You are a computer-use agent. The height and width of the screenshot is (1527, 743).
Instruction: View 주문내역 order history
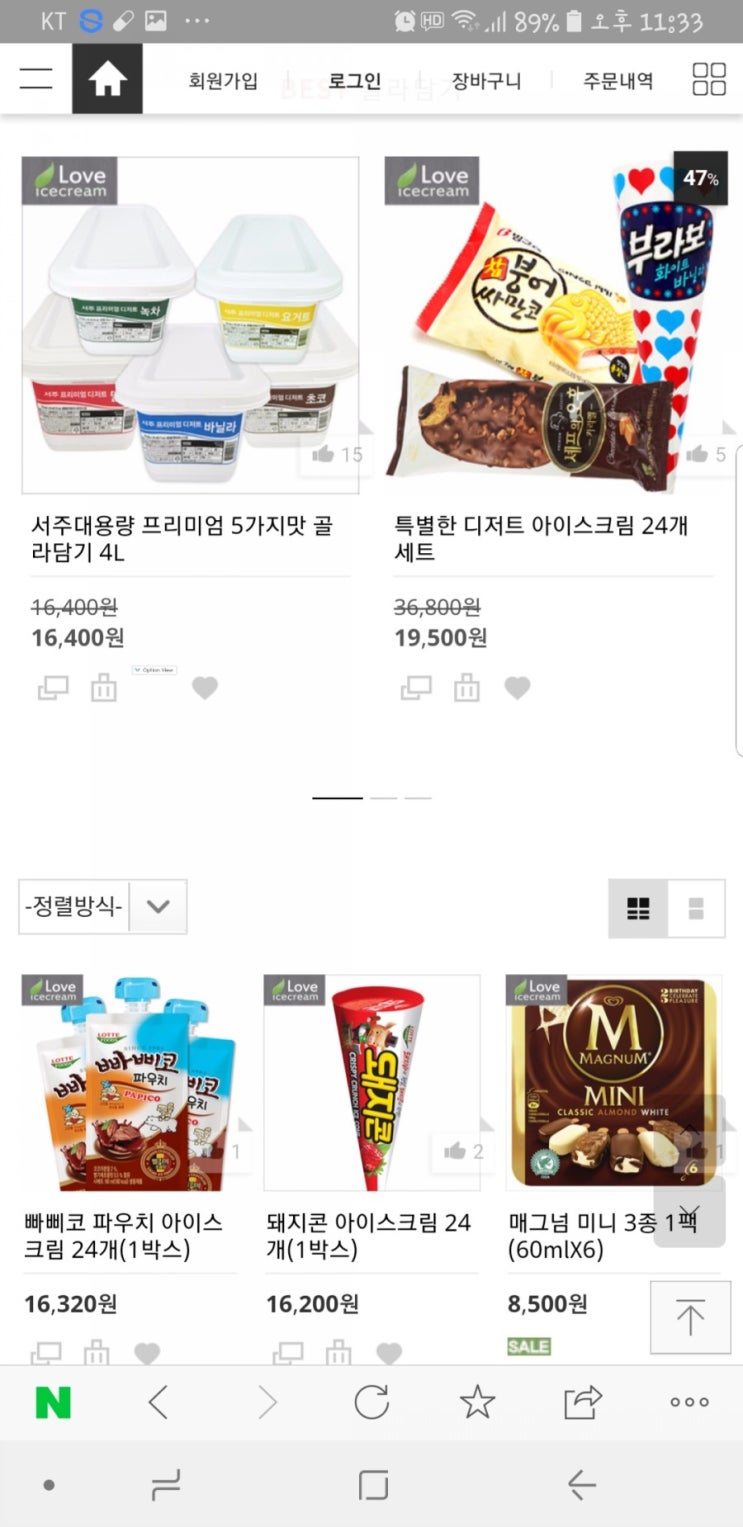pyautogui.click(x=618, y=81)
